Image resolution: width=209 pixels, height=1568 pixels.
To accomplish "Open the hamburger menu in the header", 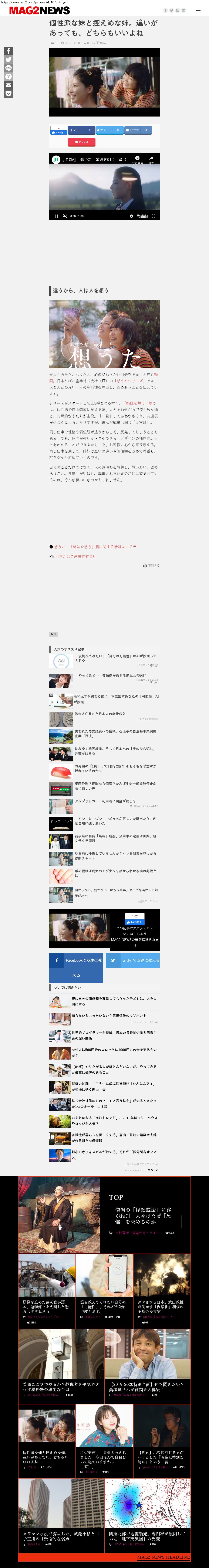I will click(198, 10).
